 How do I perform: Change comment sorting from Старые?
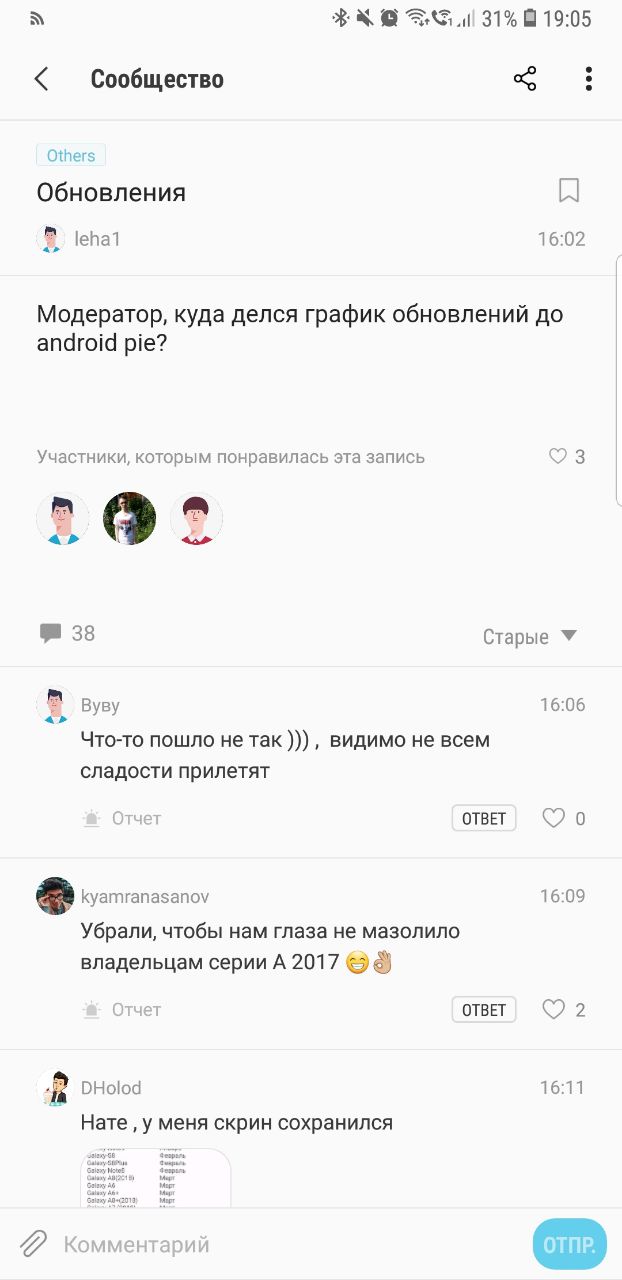coord(530,636)
